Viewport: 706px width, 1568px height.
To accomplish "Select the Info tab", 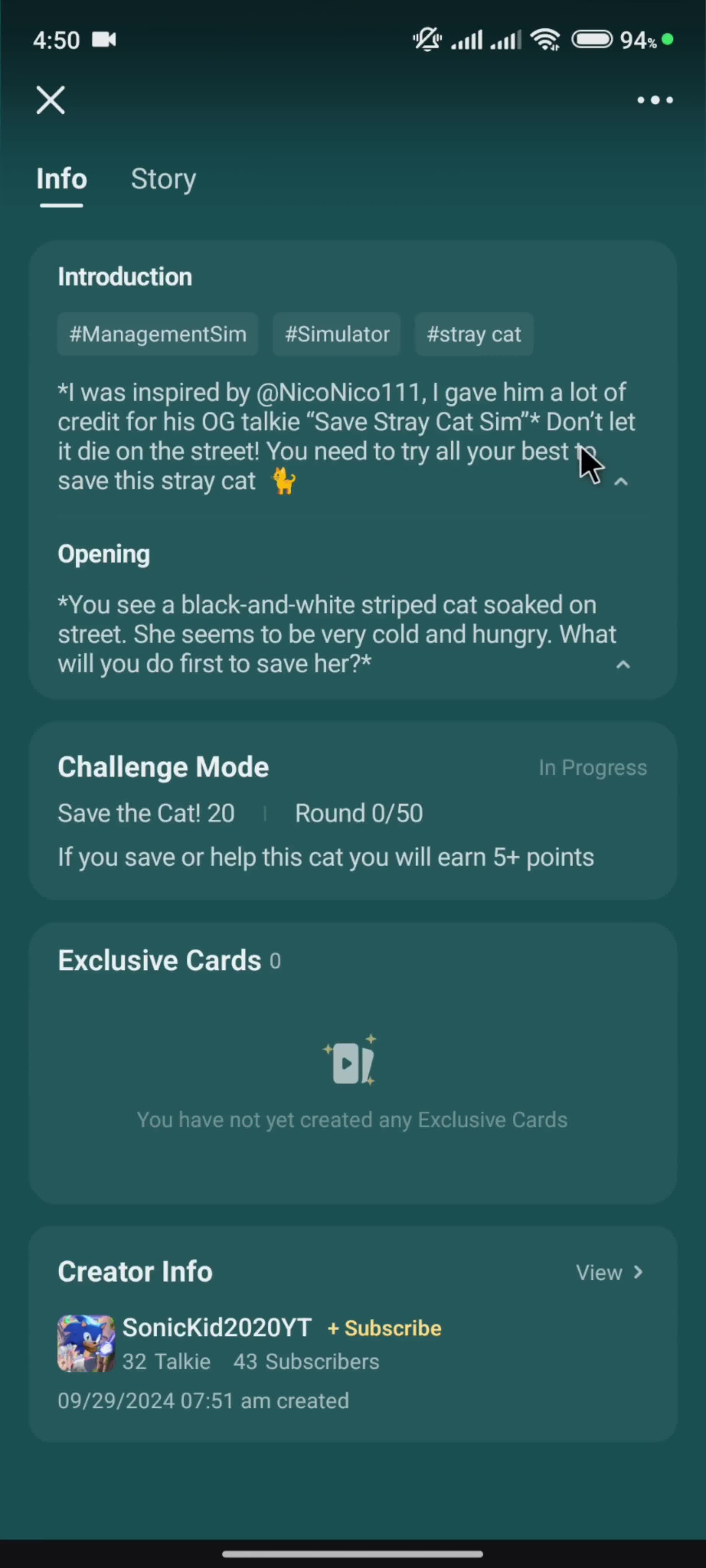I will tap(62, 179).
